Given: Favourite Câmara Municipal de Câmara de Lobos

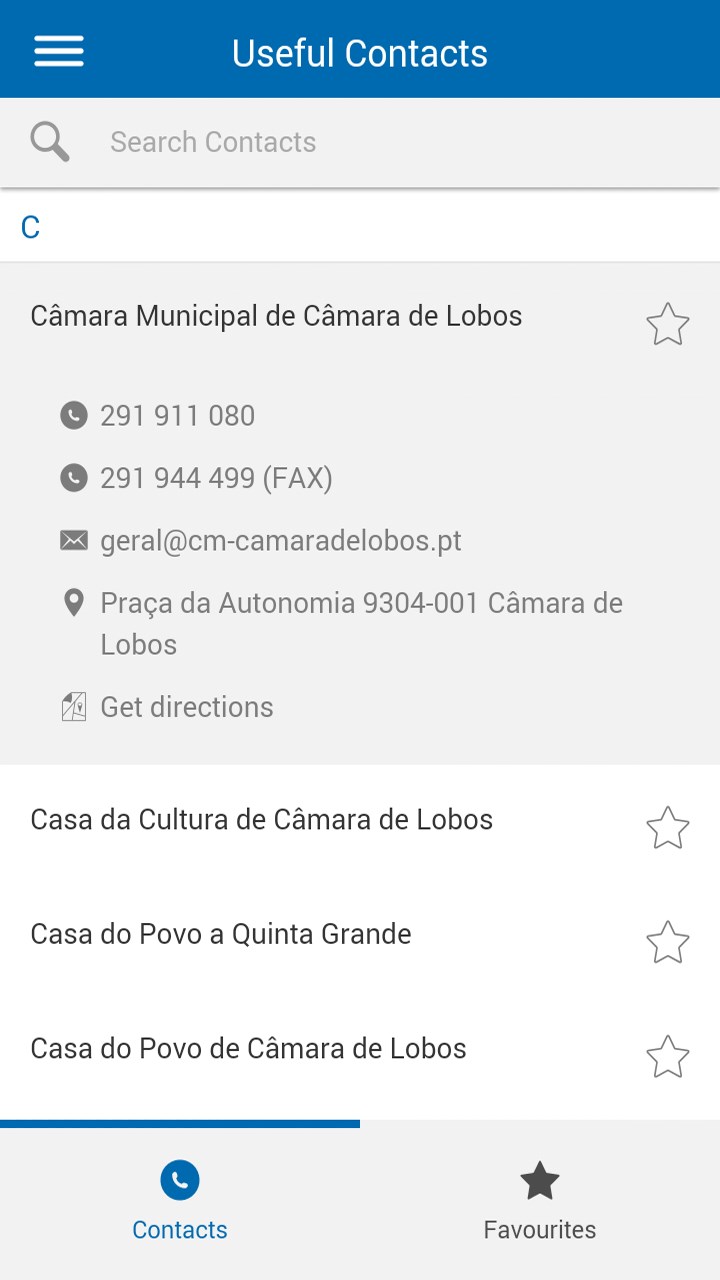Looking at the screenshot, I should [667, 325].
